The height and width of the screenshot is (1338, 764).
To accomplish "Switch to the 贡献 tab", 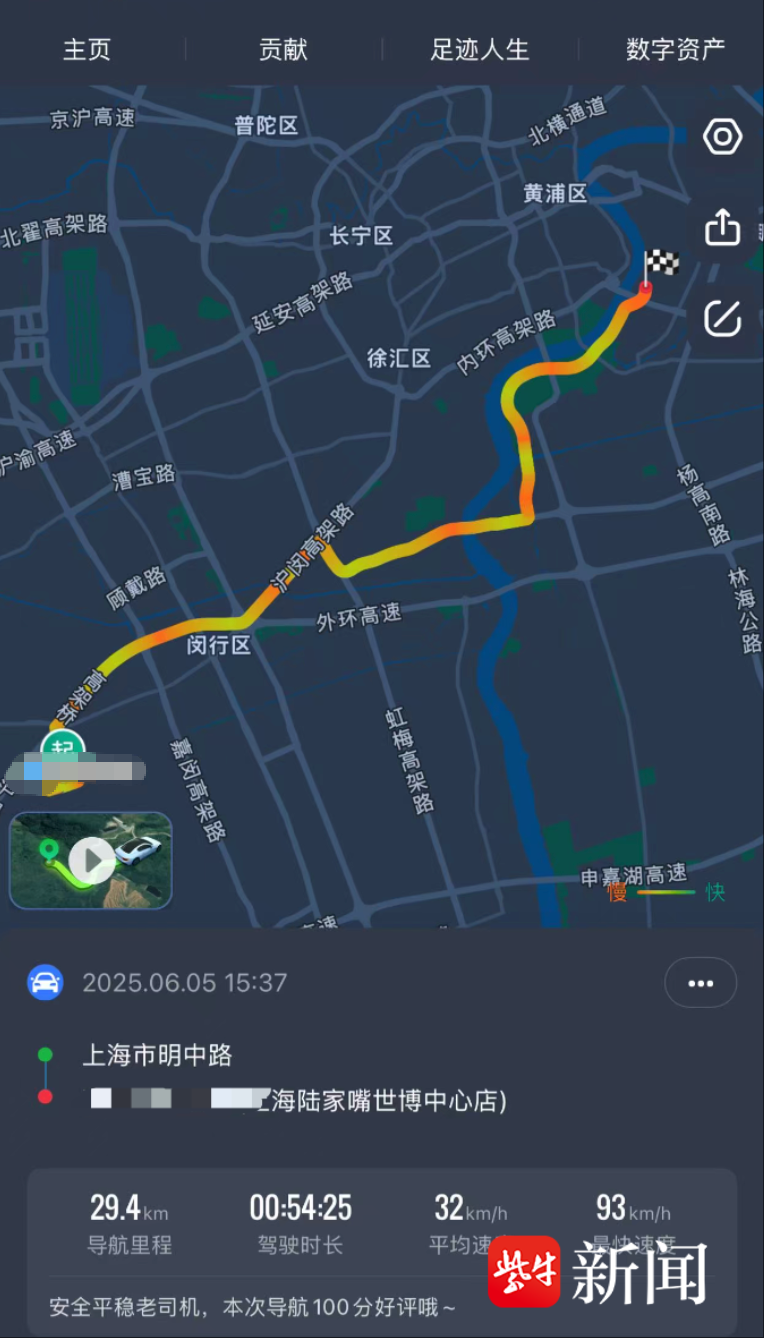I will click(284, 49).
